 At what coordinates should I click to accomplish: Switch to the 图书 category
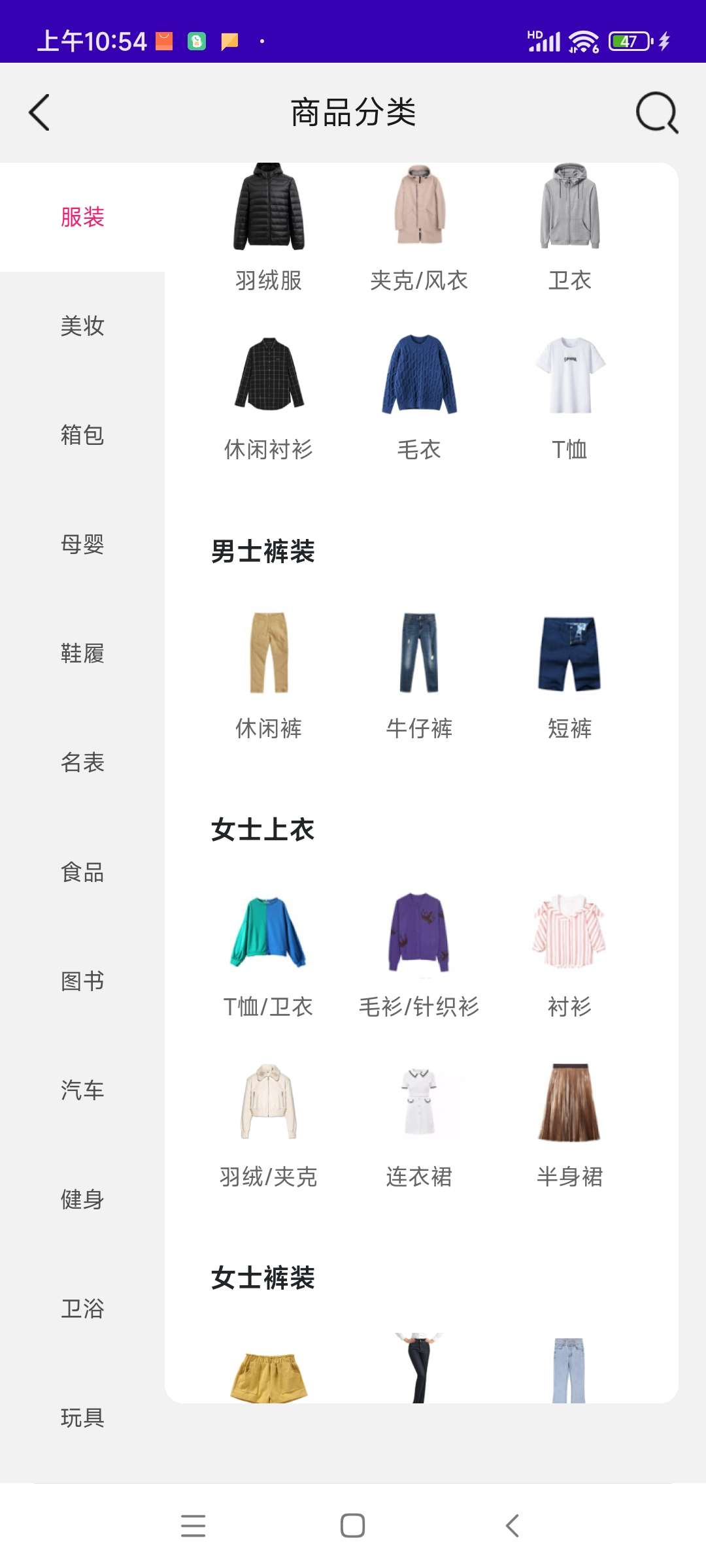82,981
